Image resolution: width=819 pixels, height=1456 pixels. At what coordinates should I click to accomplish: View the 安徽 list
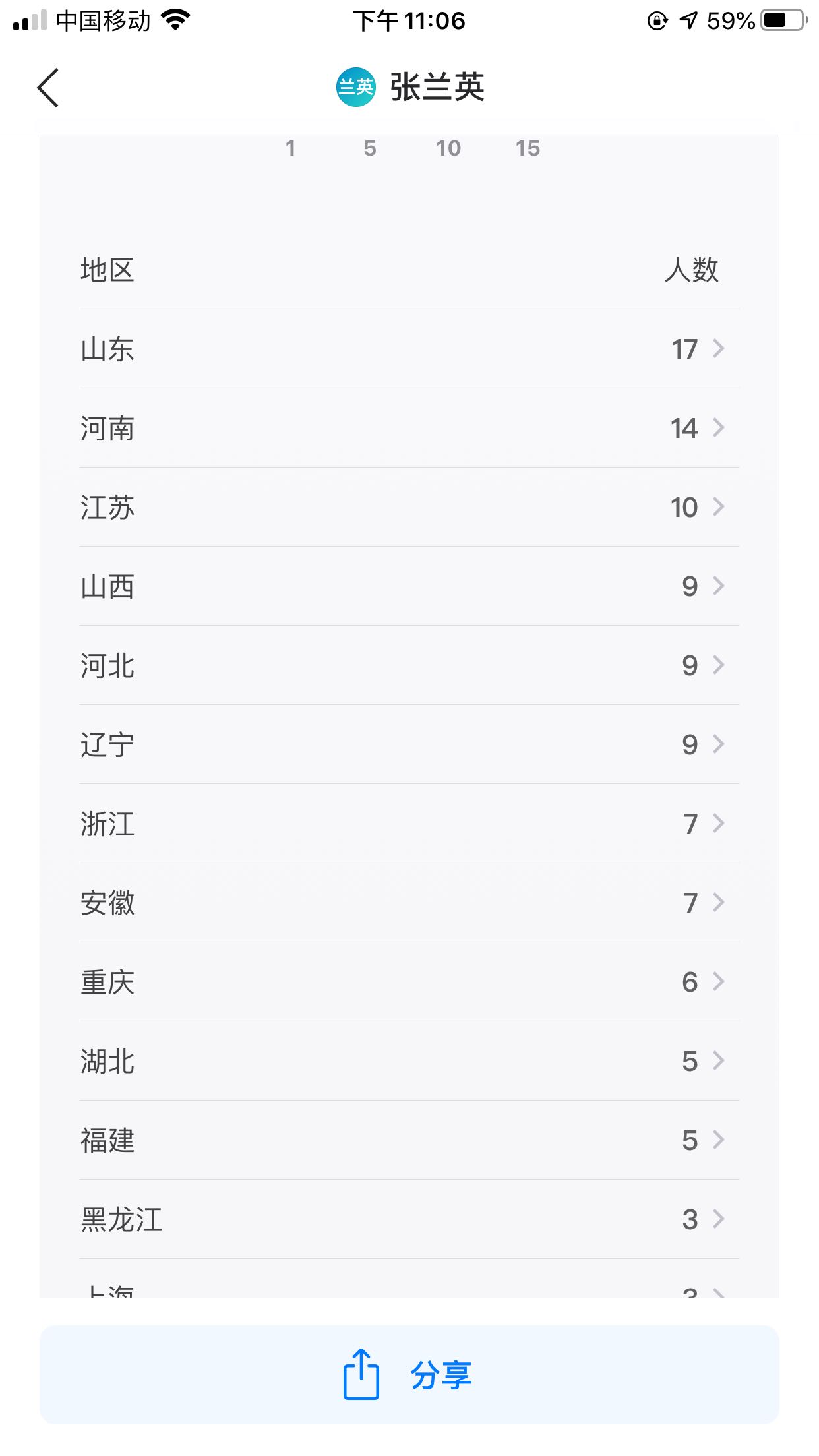coord(409,903)
